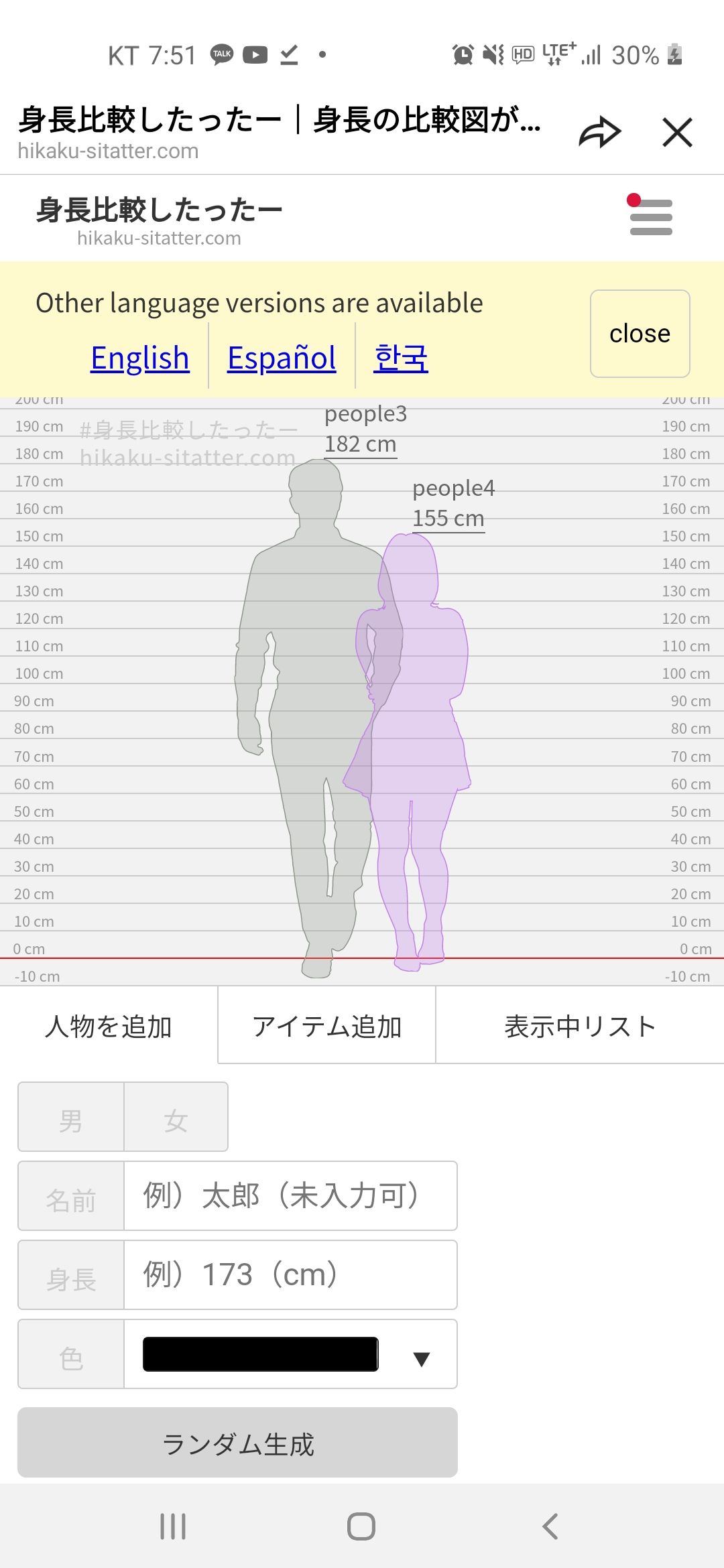Switch to the Español version
The height and width of the screenshot is (1568, 724).
tap(282, 358)
